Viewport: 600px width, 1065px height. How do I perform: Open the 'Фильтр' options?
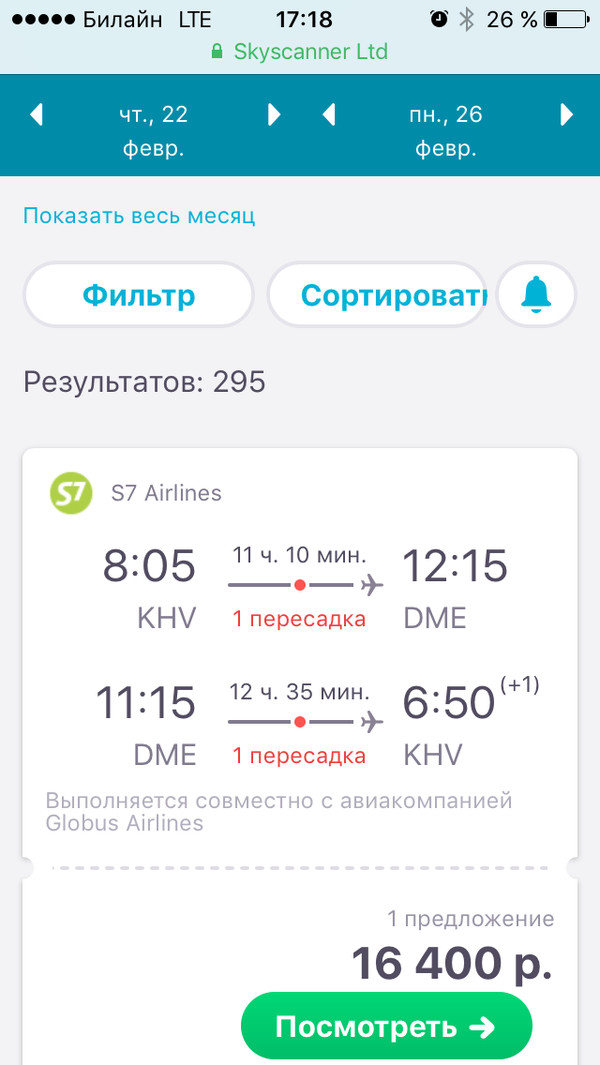139,295
